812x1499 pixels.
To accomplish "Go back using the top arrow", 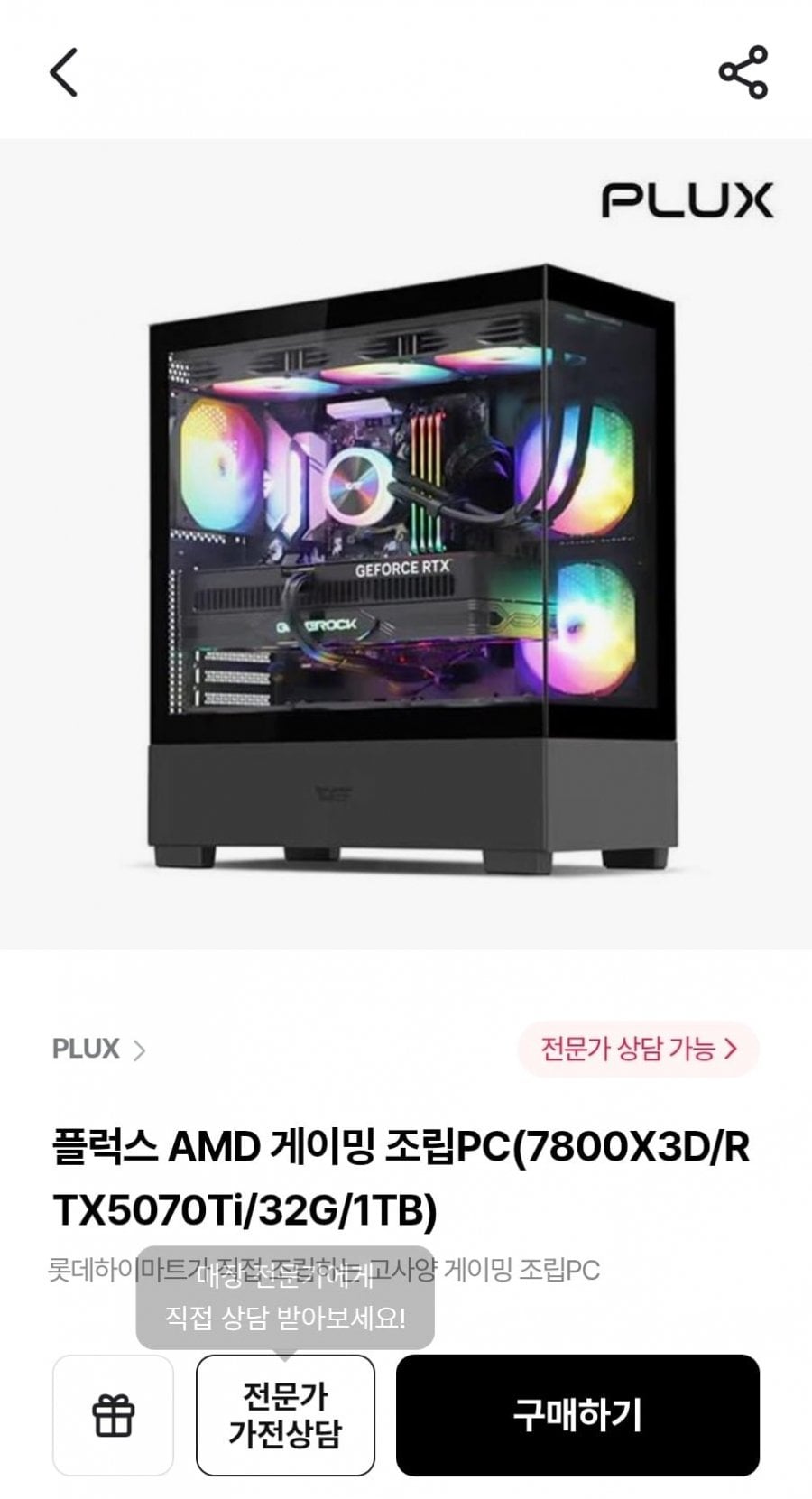I will (63, 72).
